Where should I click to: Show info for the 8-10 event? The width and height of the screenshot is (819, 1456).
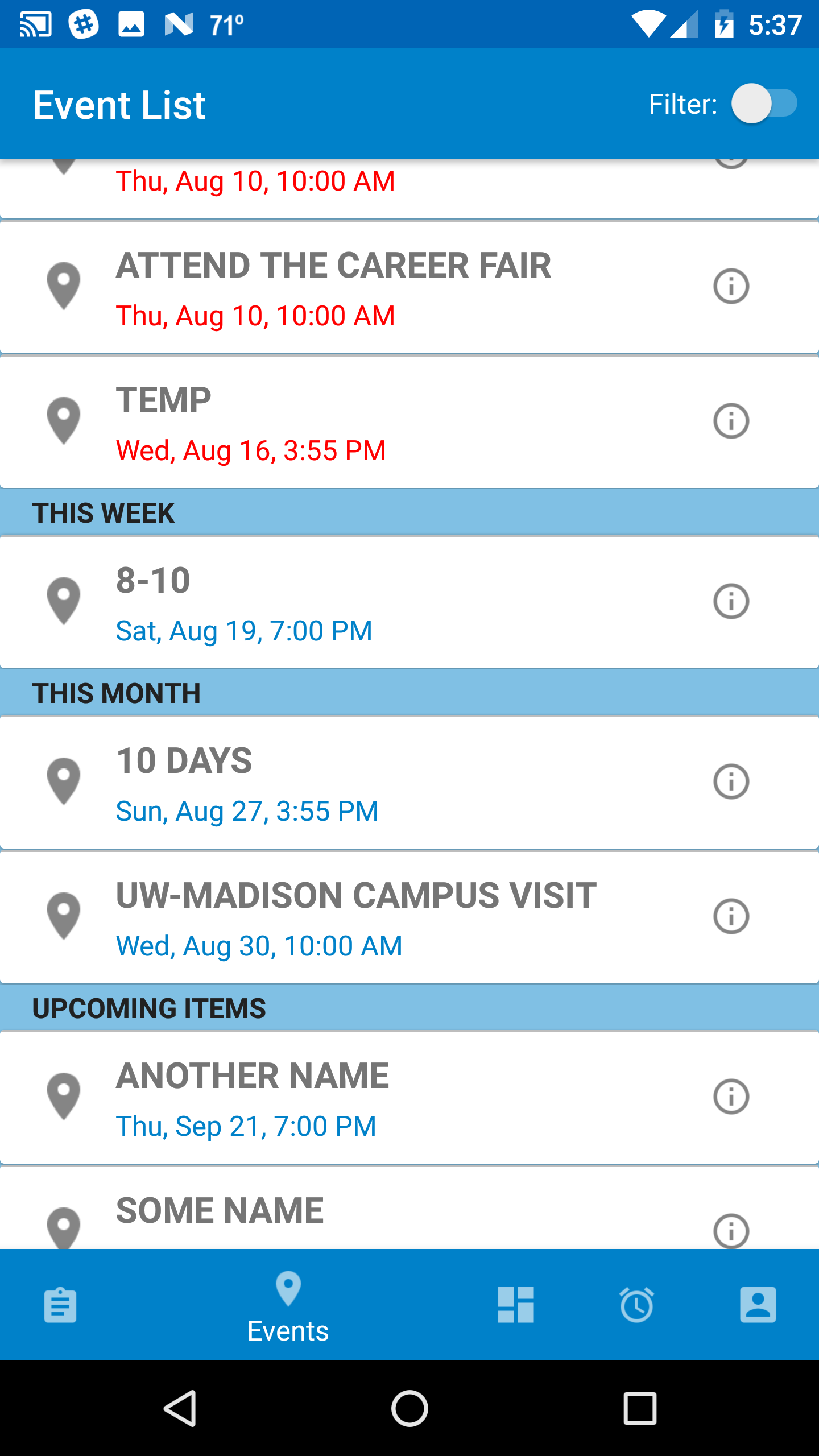point(731,601)
